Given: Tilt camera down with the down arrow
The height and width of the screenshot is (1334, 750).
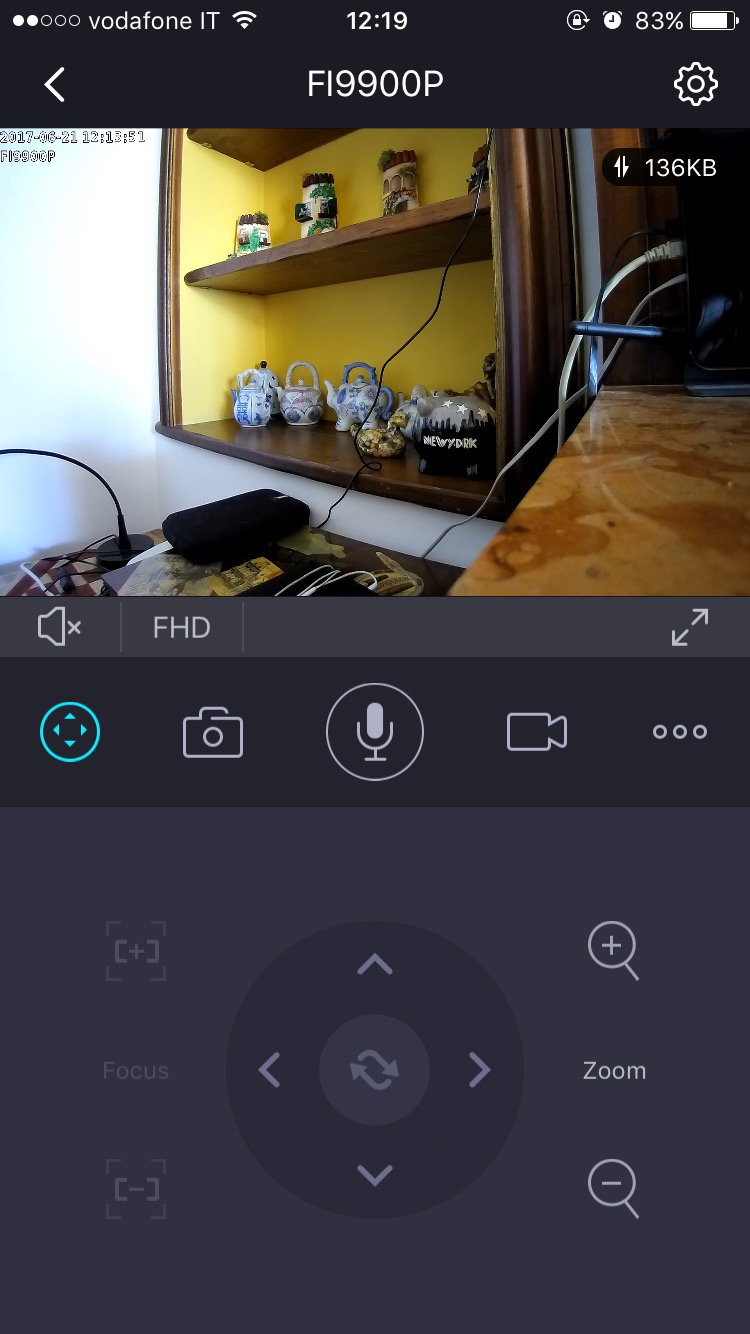Looking at the screenshot, I should click(375, 1175).
